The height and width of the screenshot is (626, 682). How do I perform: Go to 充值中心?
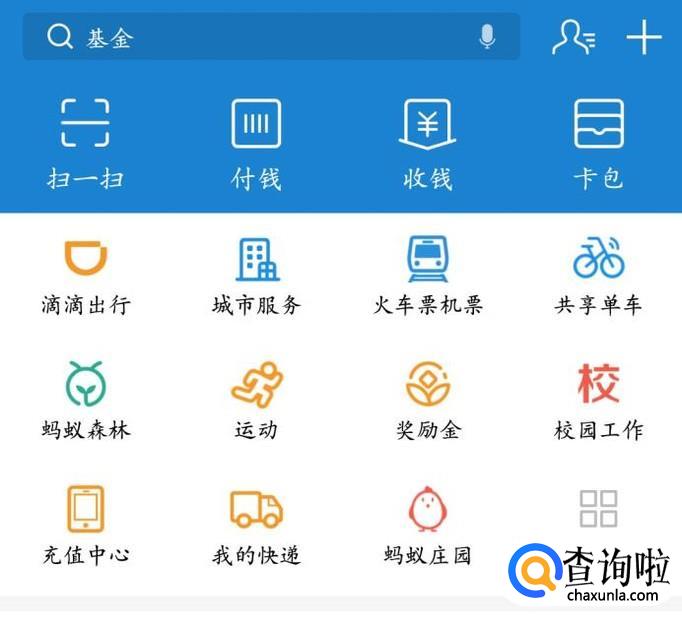(x=86, y=526)
